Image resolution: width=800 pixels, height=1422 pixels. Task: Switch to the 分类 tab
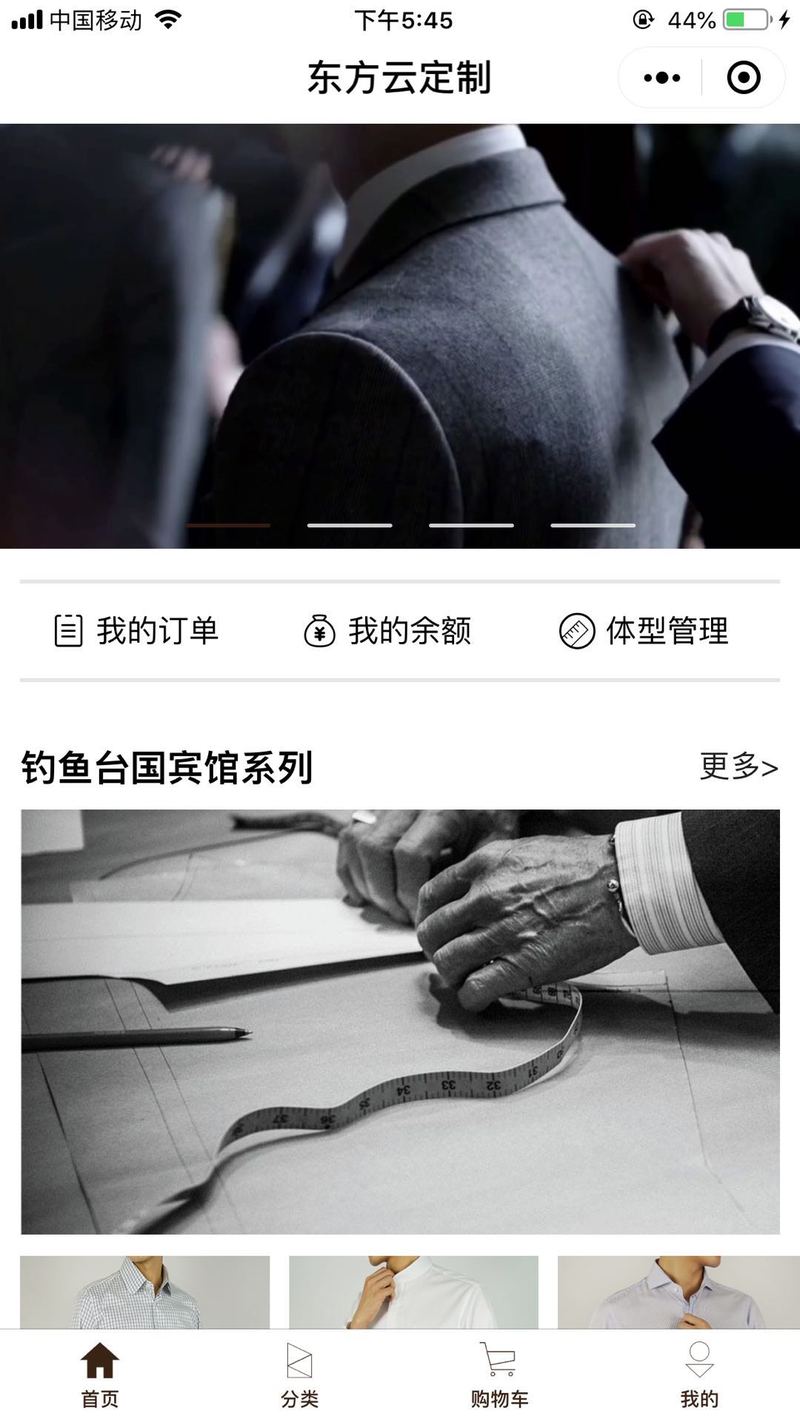coord(300,1376)
